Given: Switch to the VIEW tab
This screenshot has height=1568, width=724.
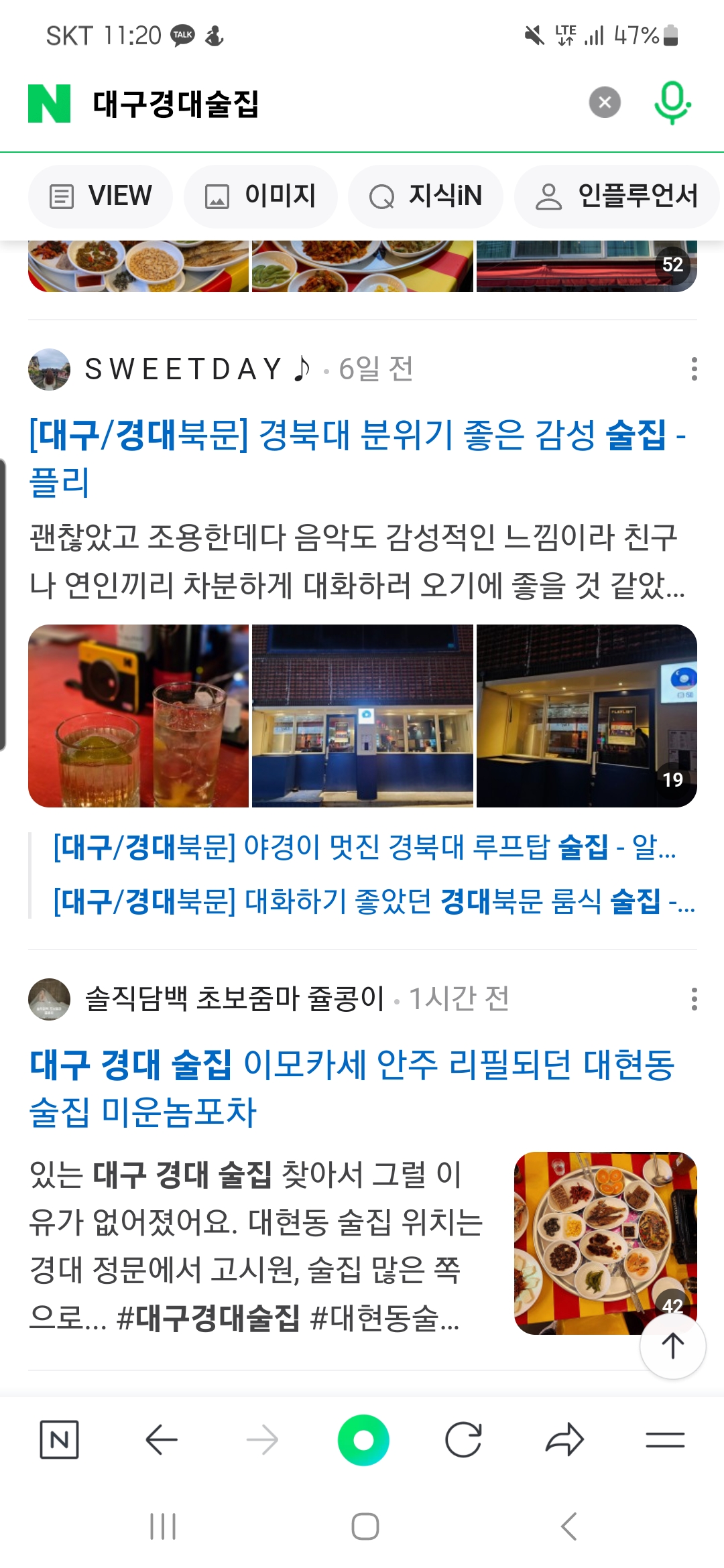Looking at the screenshot, I should click(x=101, y=196).
